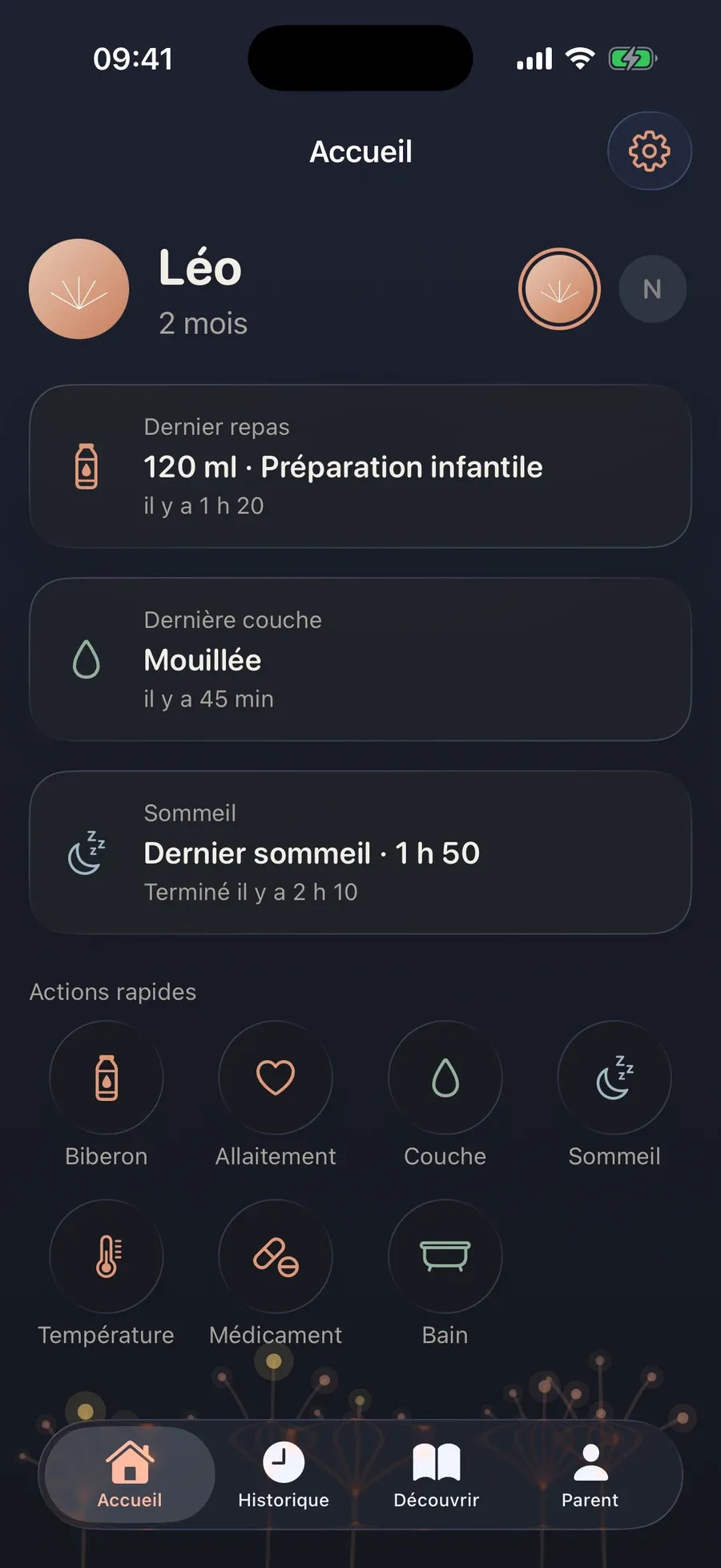Open the Dernière couche card
Viewport: 721px width, 1568px height.
(360, 659)
